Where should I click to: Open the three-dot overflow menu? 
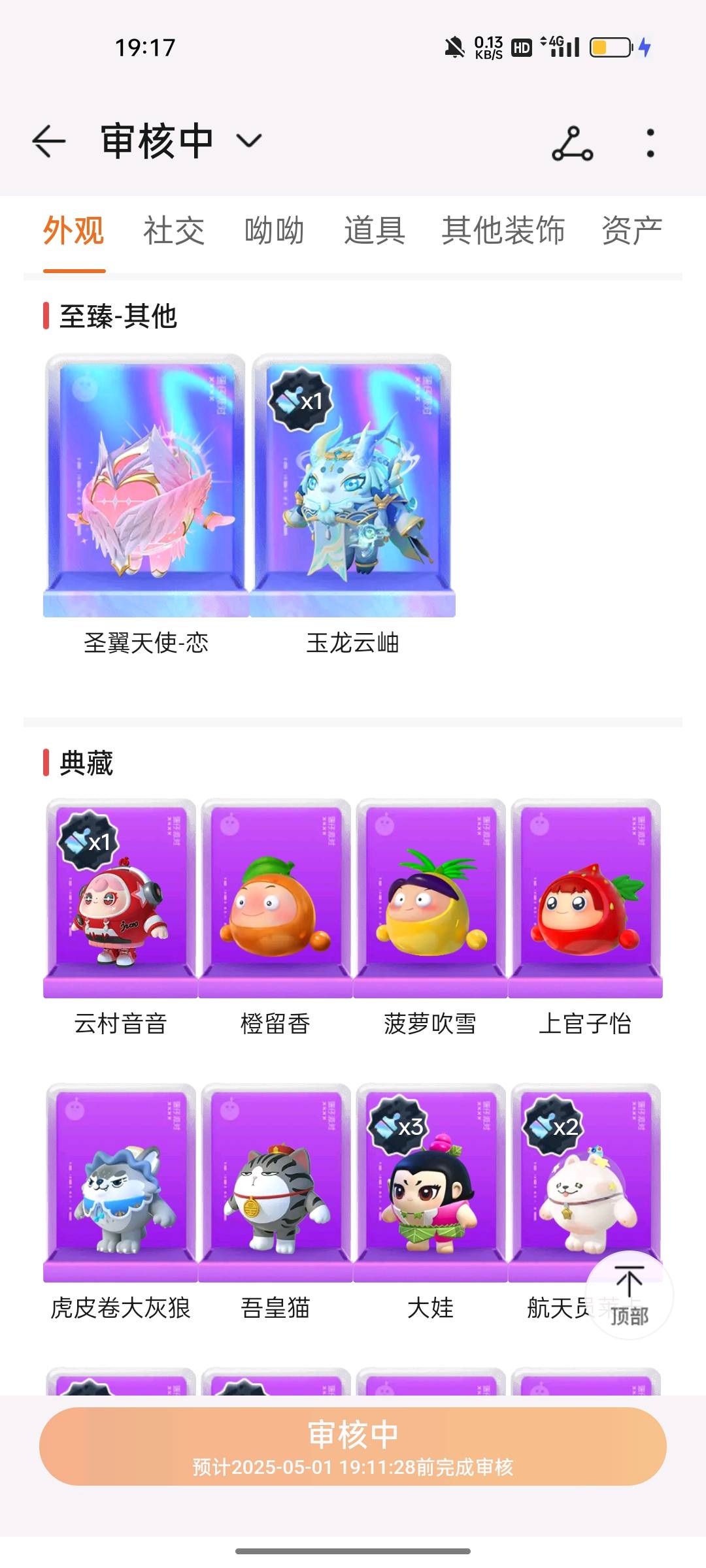(x=650, y=143)
